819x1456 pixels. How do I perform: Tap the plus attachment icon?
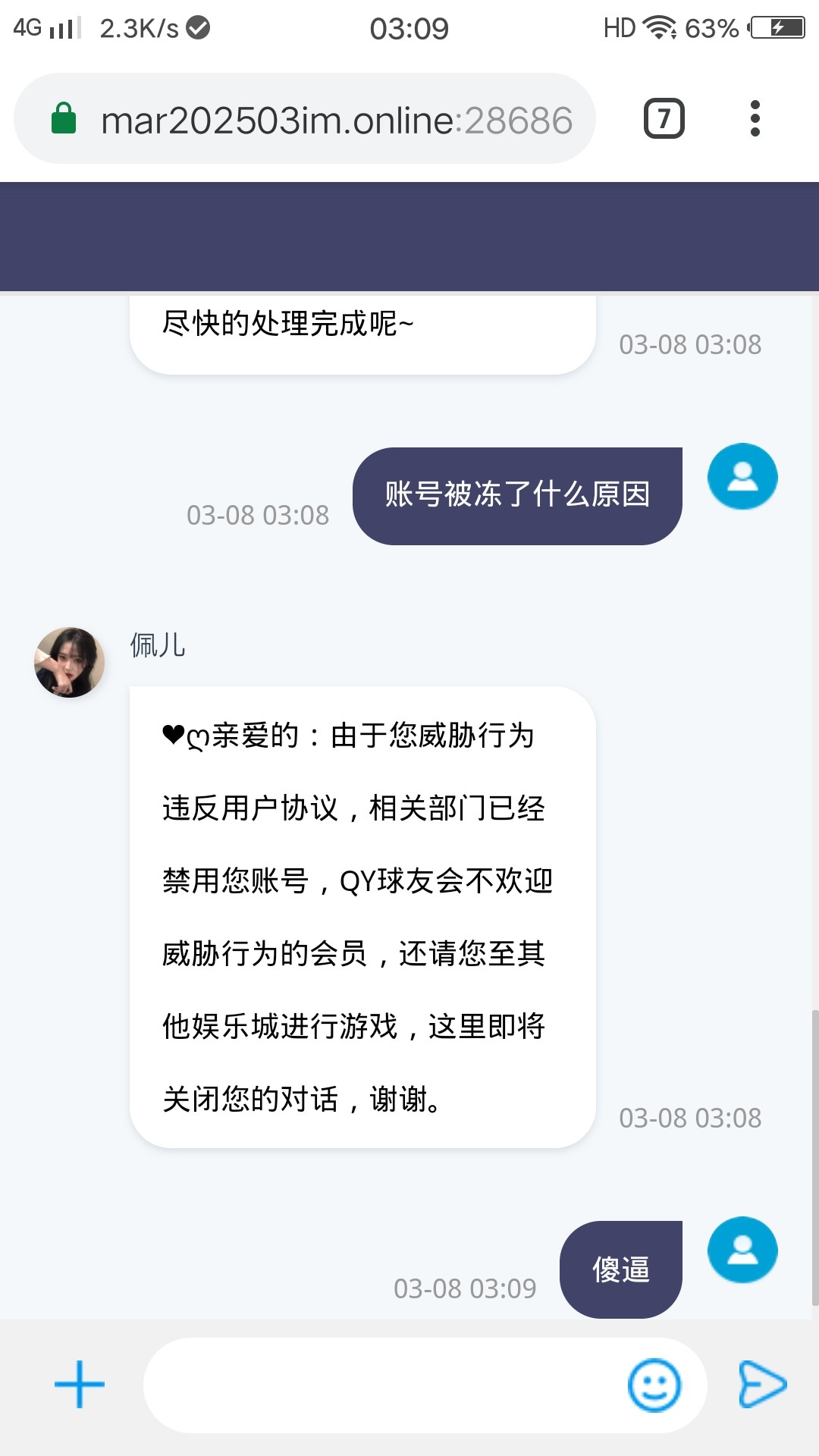[80, 1384]
